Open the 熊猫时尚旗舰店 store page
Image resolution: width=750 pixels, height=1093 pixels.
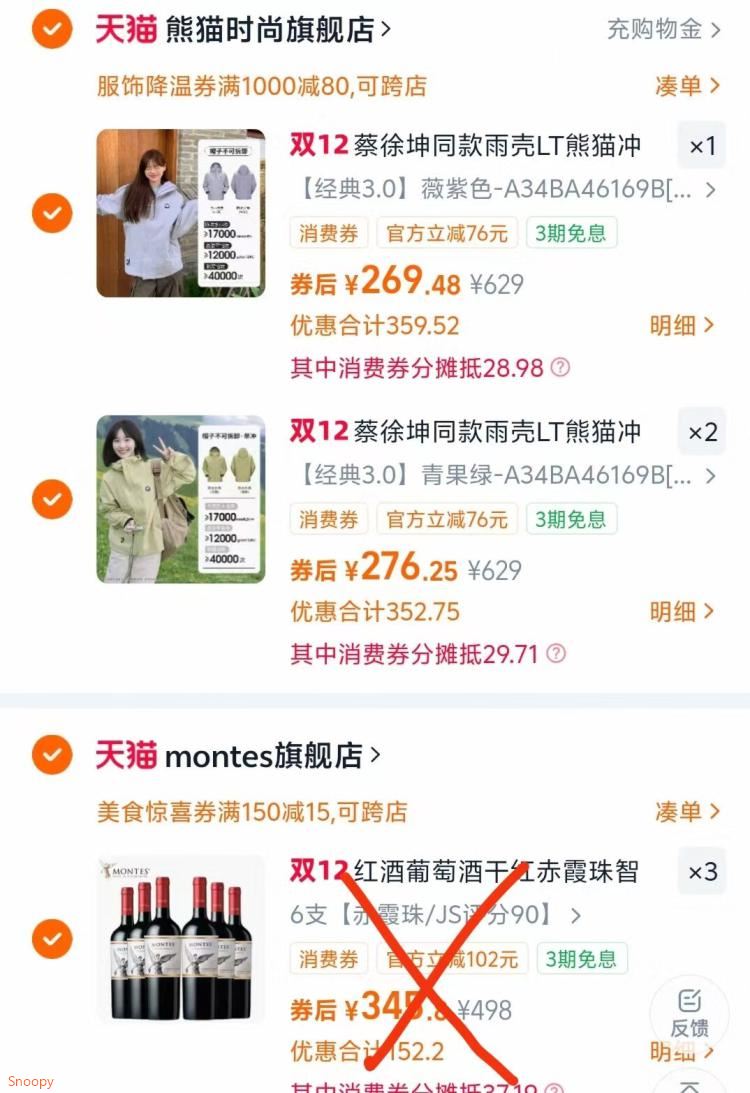[x=268, y=30]
